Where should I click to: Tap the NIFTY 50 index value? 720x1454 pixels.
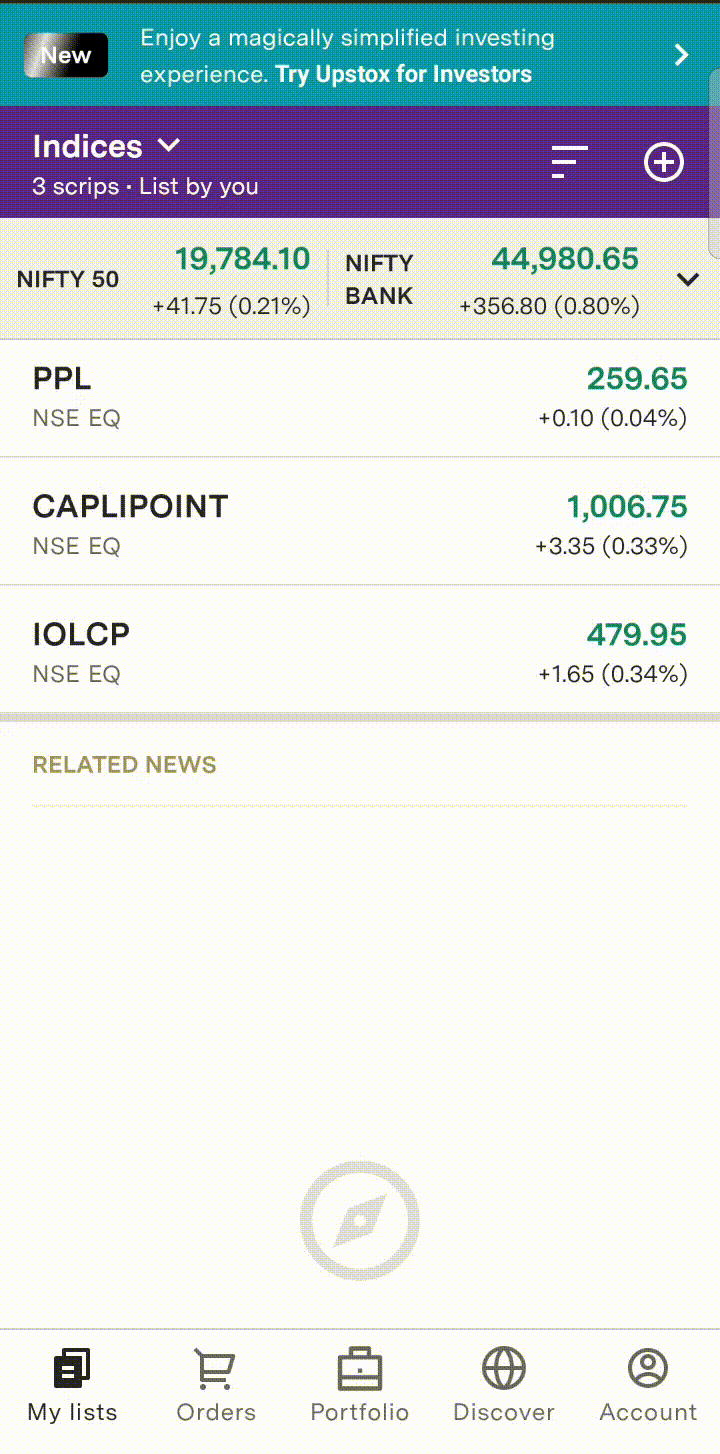point(242,258)
